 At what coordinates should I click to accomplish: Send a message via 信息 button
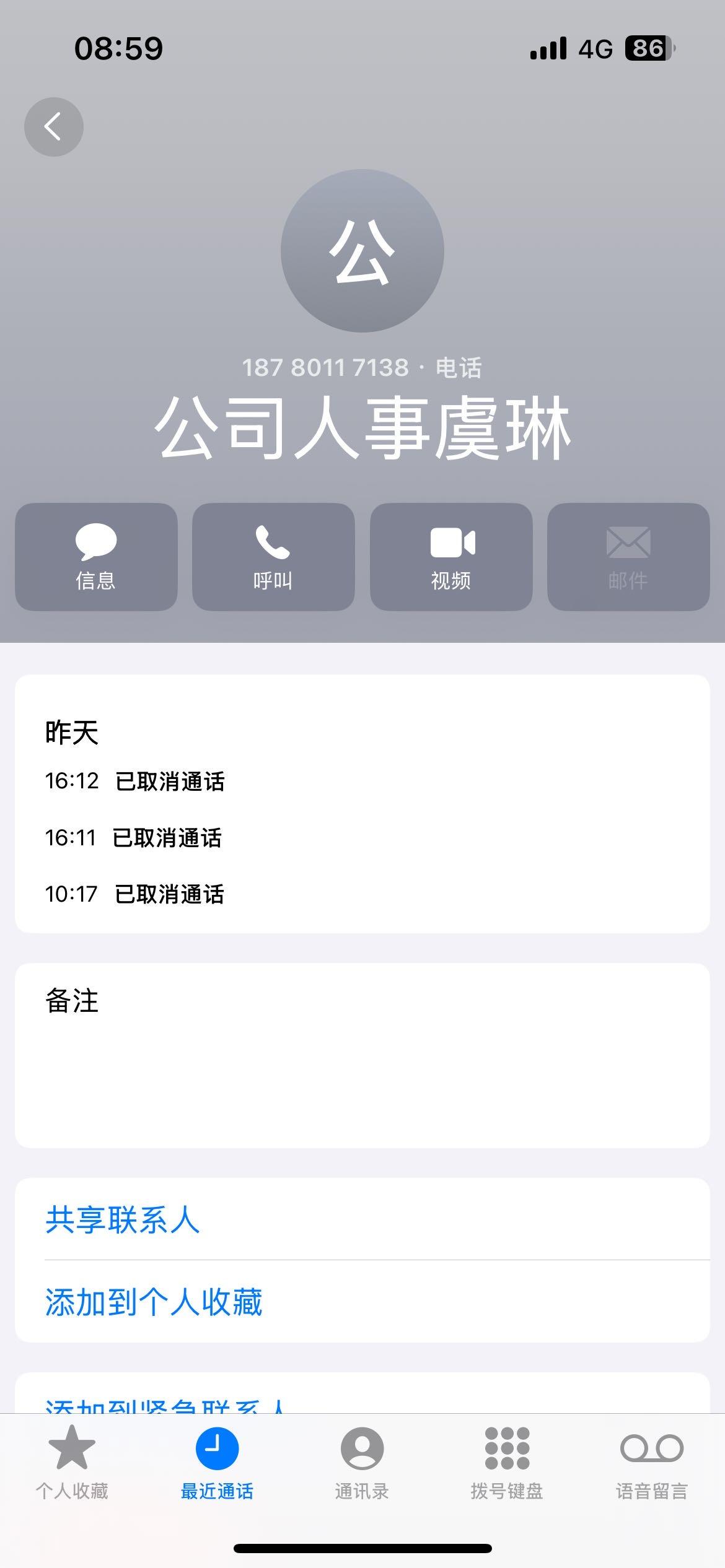(x=96, y=557)
